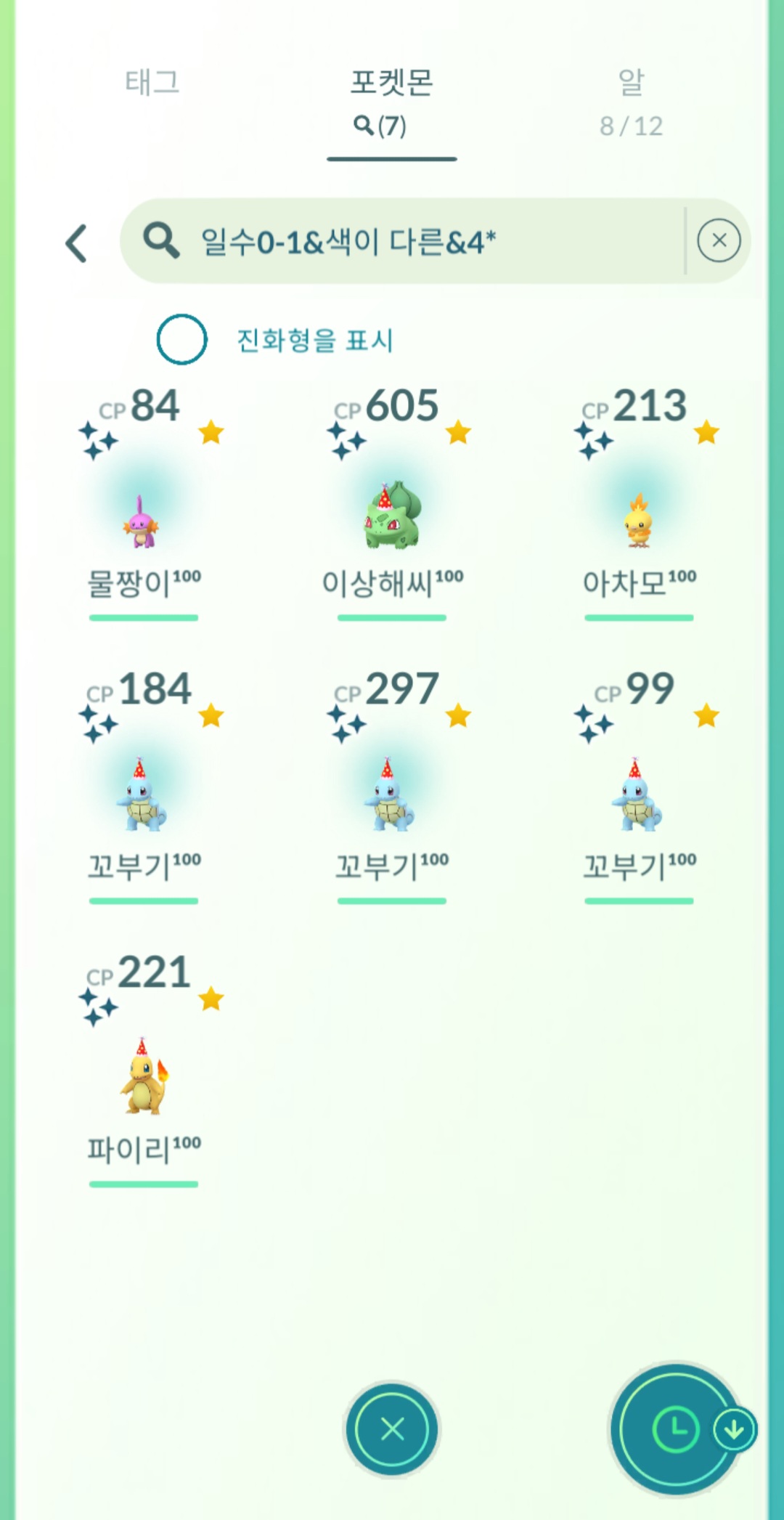The width and height of the screenshot is (784, 1520).
Task: Select 꼬부기 with CP 184
Action: pos(144,786)
